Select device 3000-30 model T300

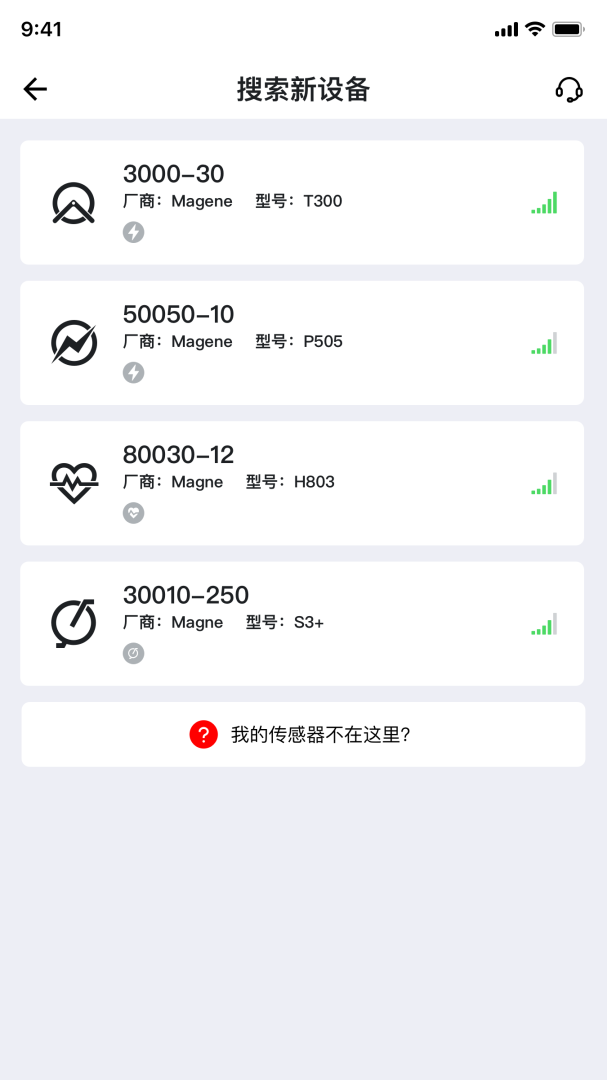click(x=302, y=202)
